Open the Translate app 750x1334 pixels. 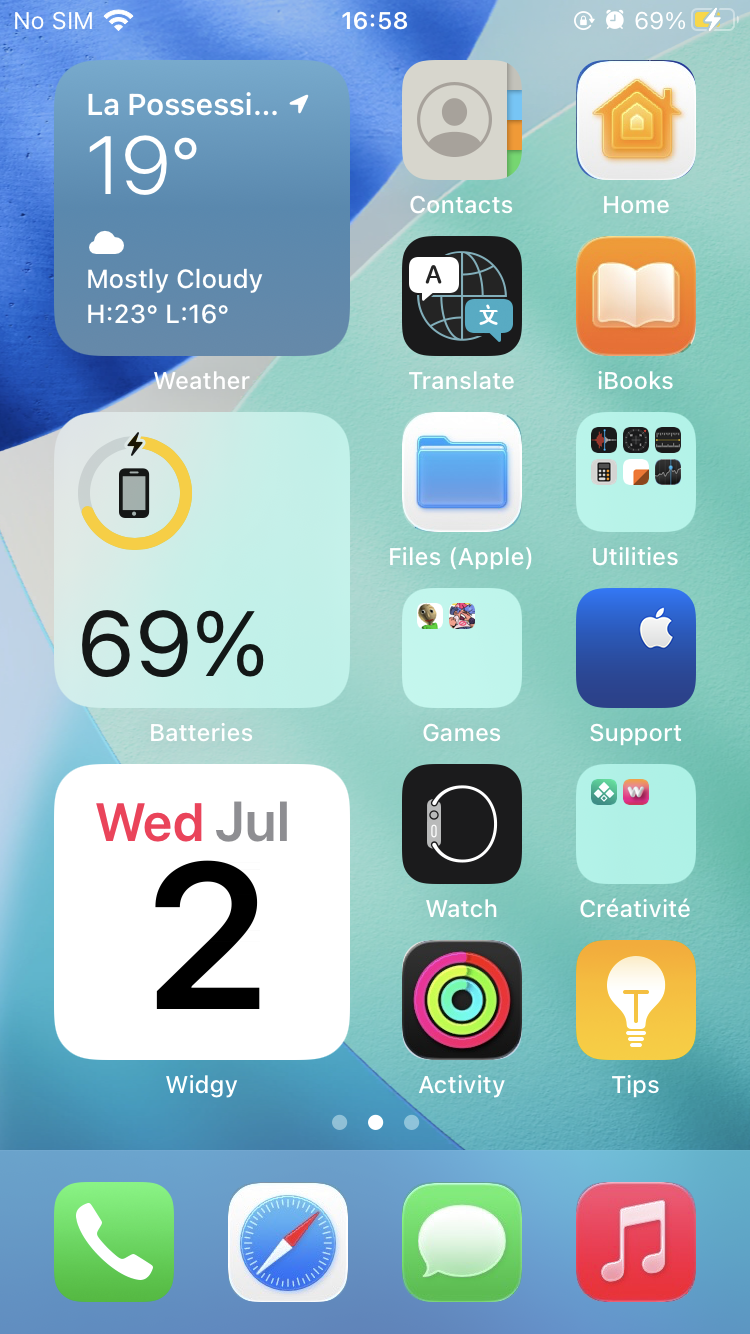tap(461, 296)
